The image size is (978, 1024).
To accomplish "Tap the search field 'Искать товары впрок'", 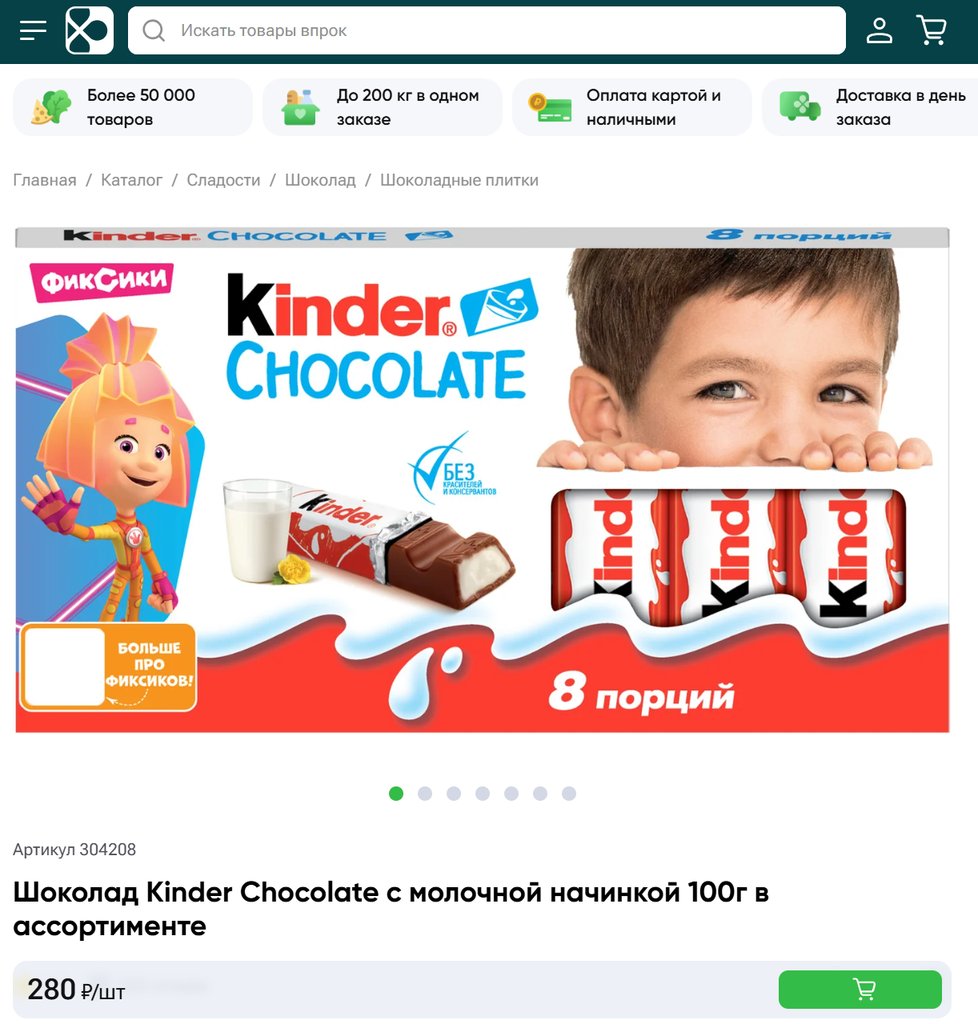I will pyautogui.click(x=486, y=31).
